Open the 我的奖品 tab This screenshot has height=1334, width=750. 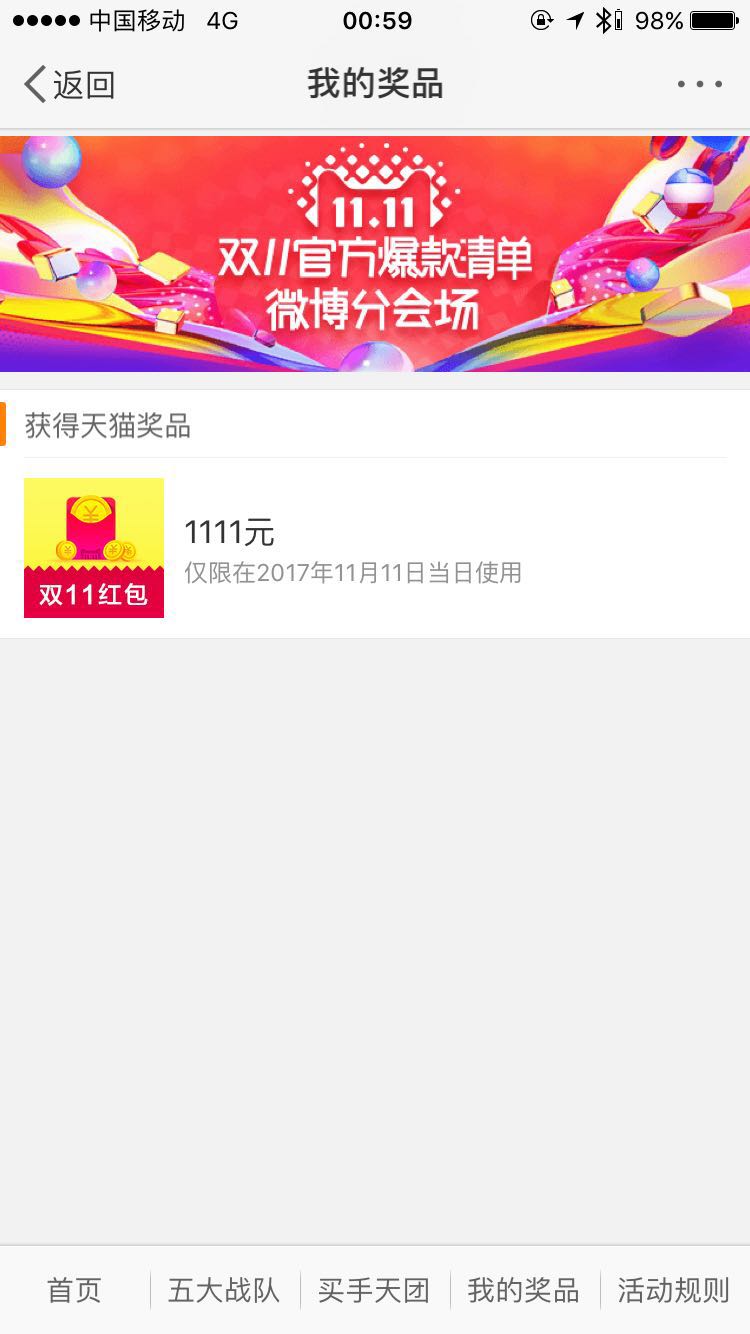[x=525, y=1290]
